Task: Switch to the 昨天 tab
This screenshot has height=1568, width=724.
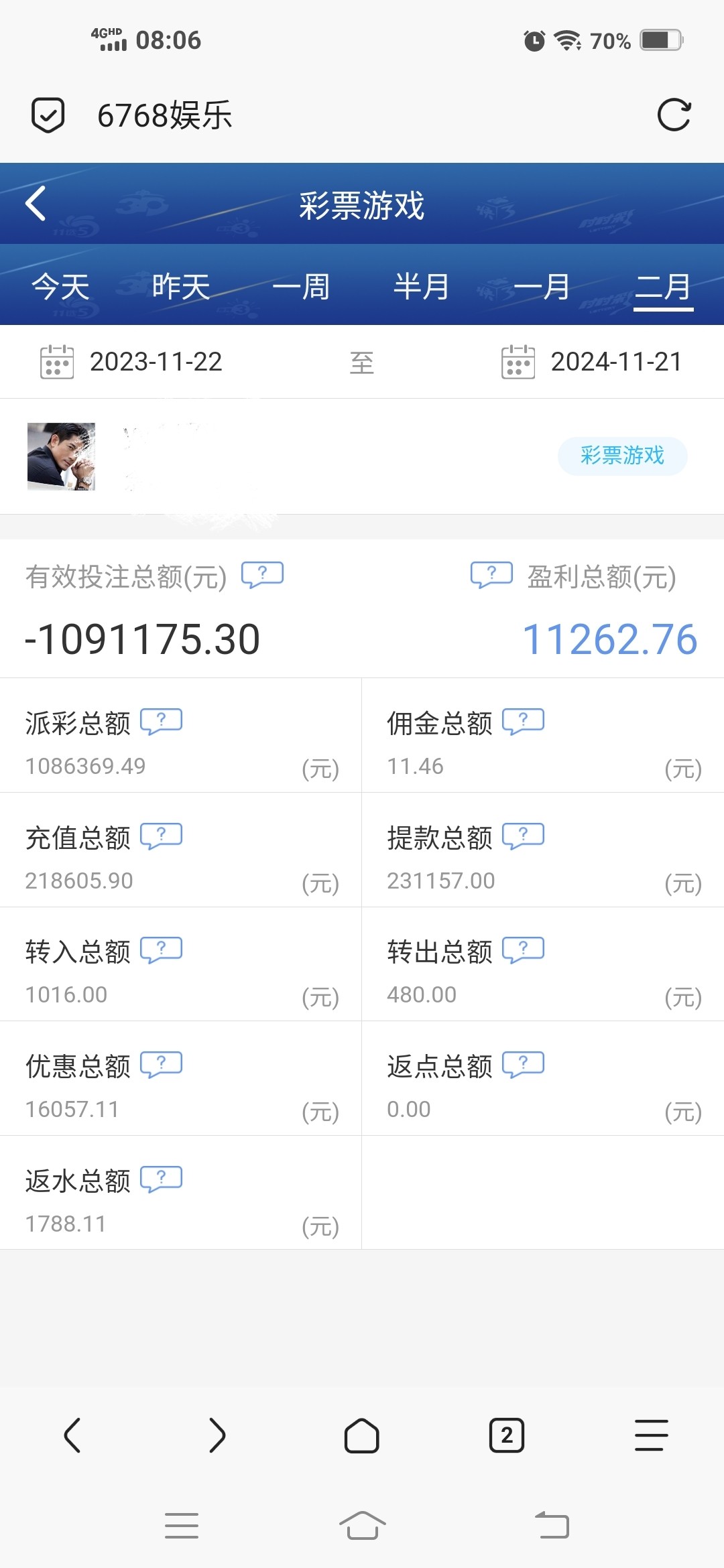Action: pyautogui.click(x=181, y=287)
